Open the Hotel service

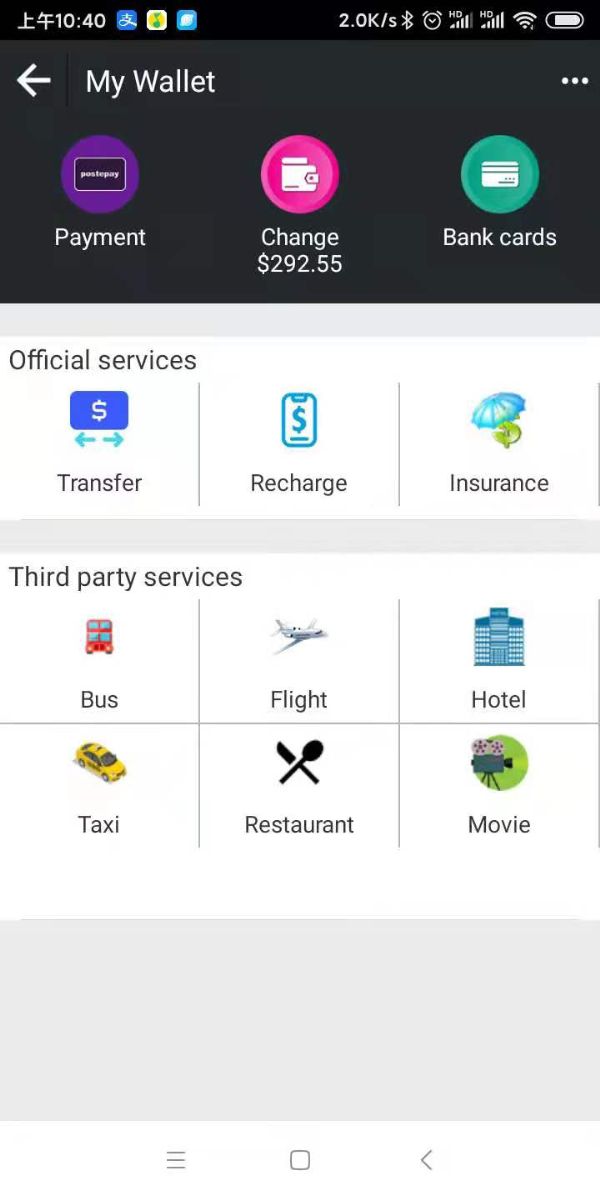click(x=499, y=659)
